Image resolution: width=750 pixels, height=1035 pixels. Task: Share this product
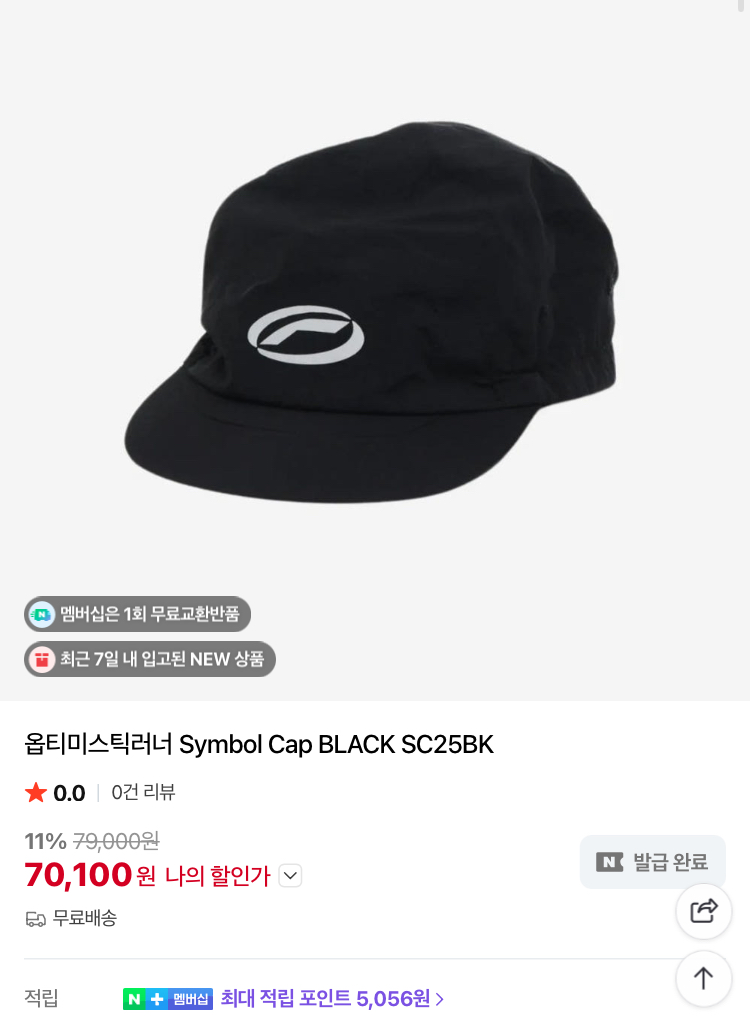pyautogui.click(x=704, y=911)
